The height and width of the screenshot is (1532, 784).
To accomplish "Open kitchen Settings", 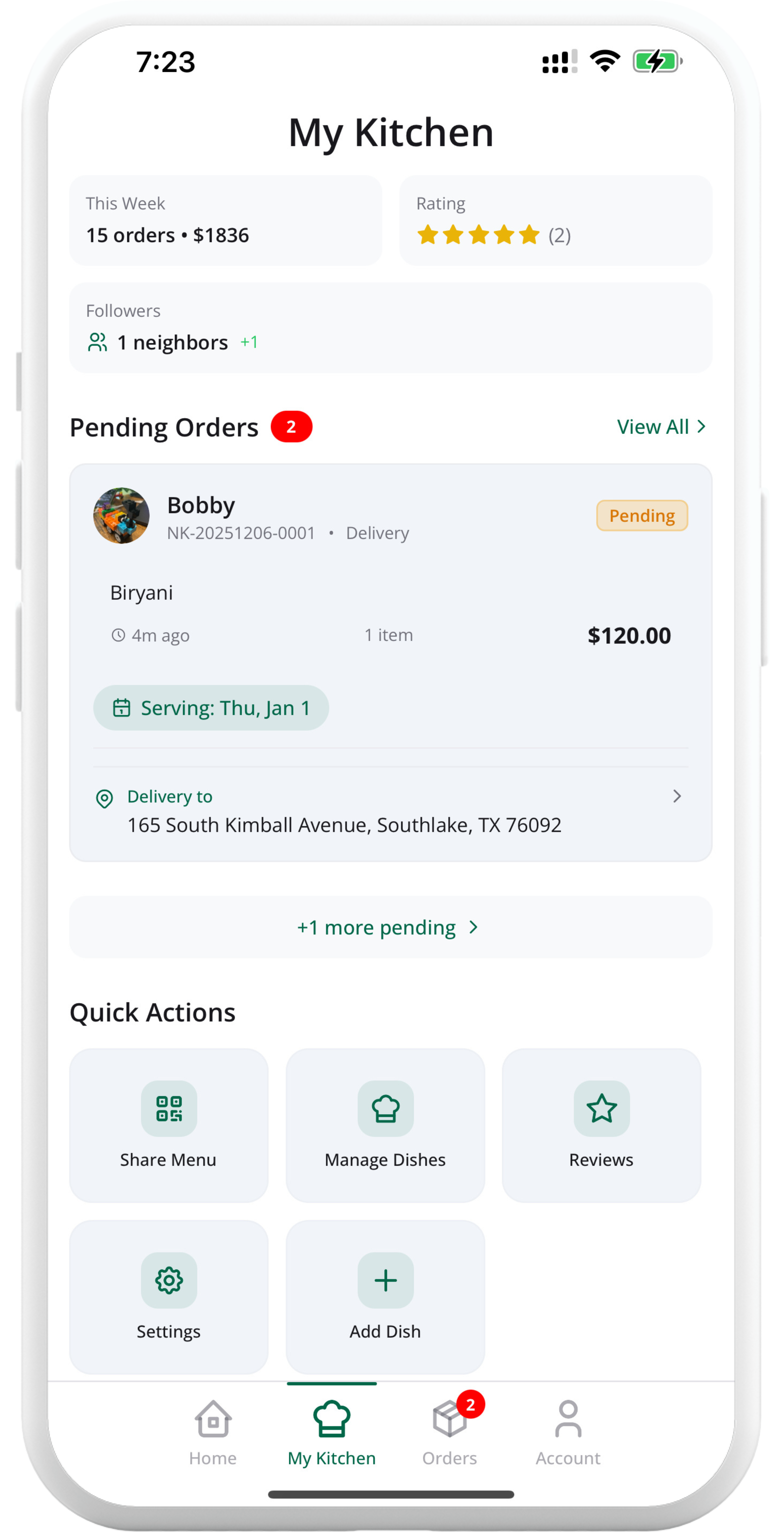I will 169,1297.
